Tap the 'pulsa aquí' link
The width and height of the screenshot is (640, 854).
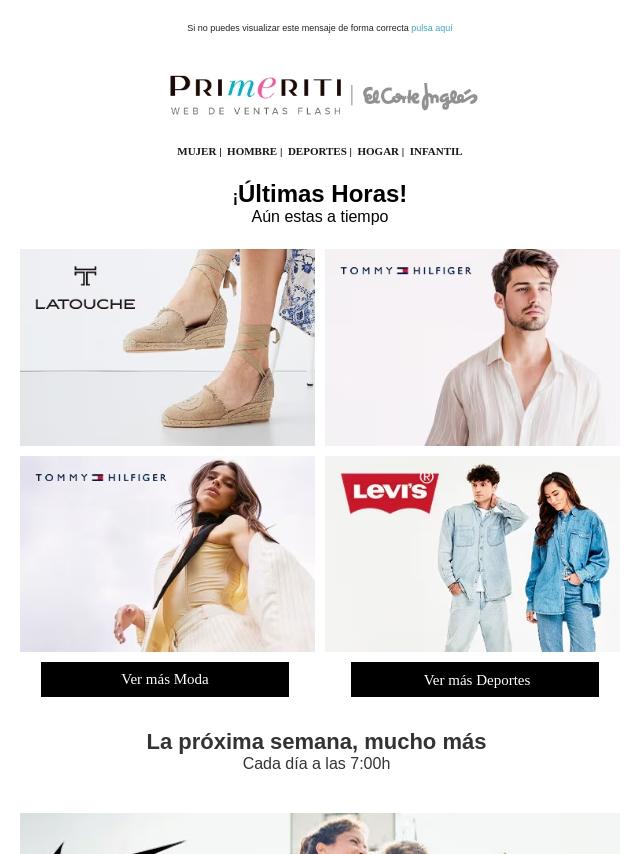coord(431,28)
